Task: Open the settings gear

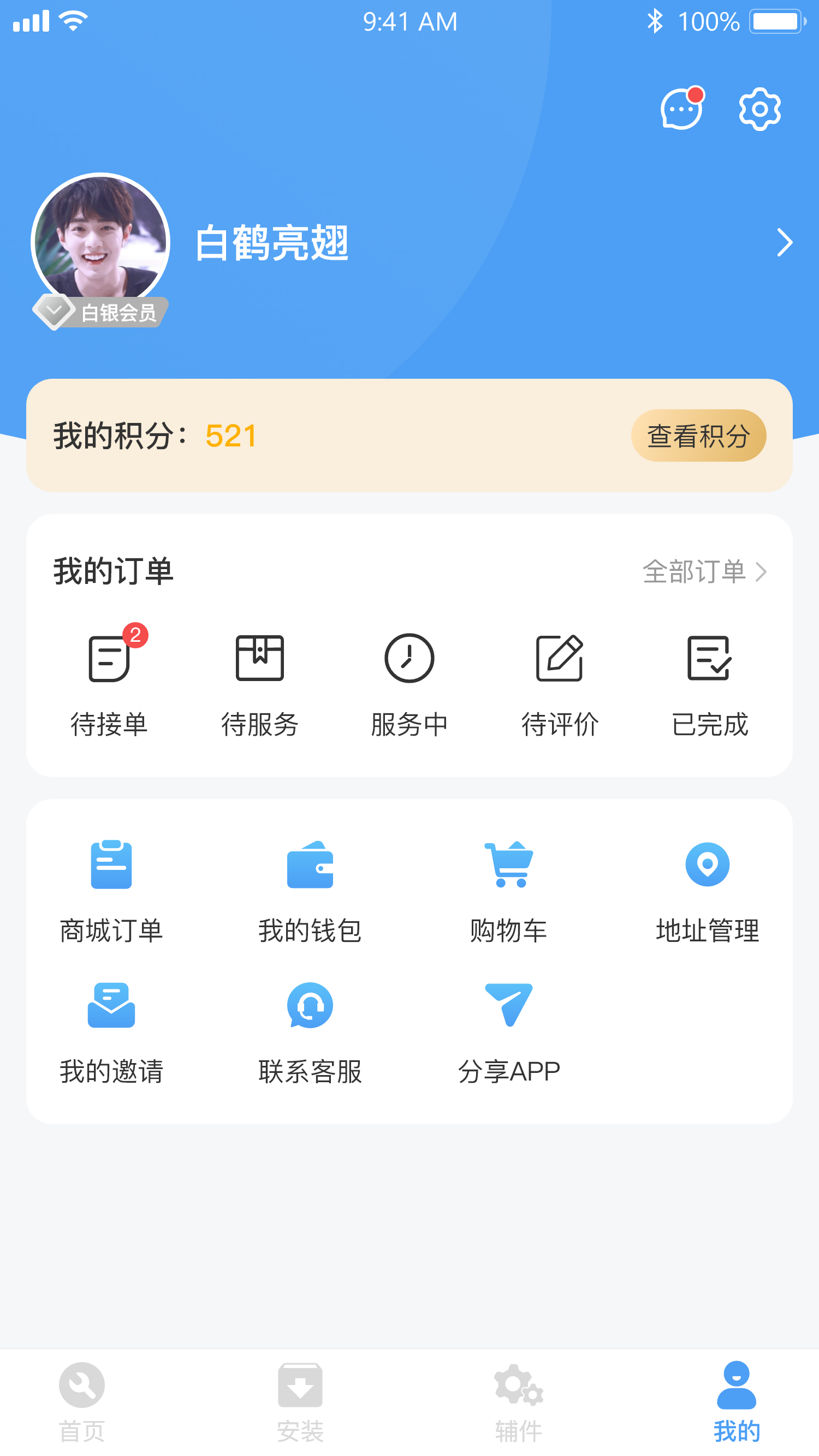Action: pos(759,109)
